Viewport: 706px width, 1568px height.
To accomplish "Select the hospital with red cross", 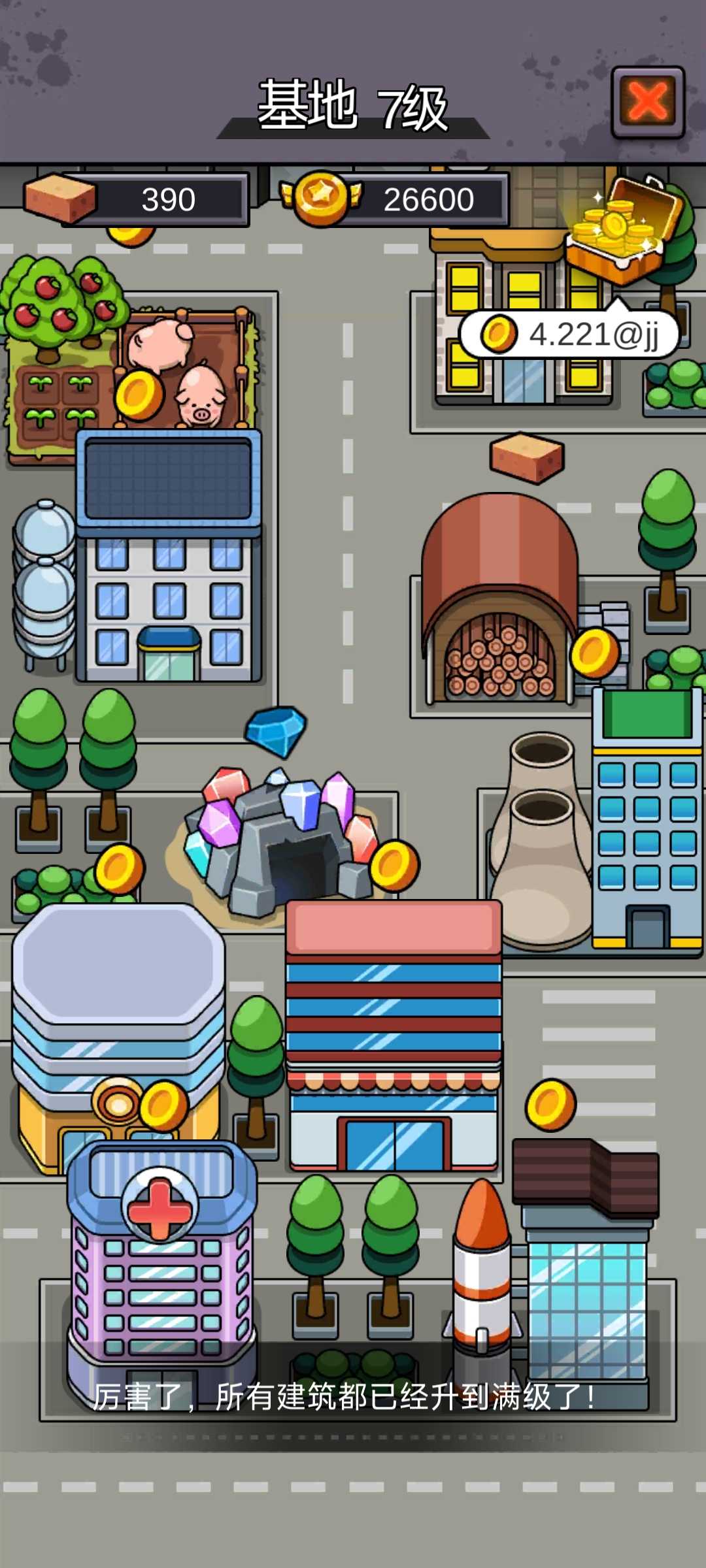I will point(161,1274).
